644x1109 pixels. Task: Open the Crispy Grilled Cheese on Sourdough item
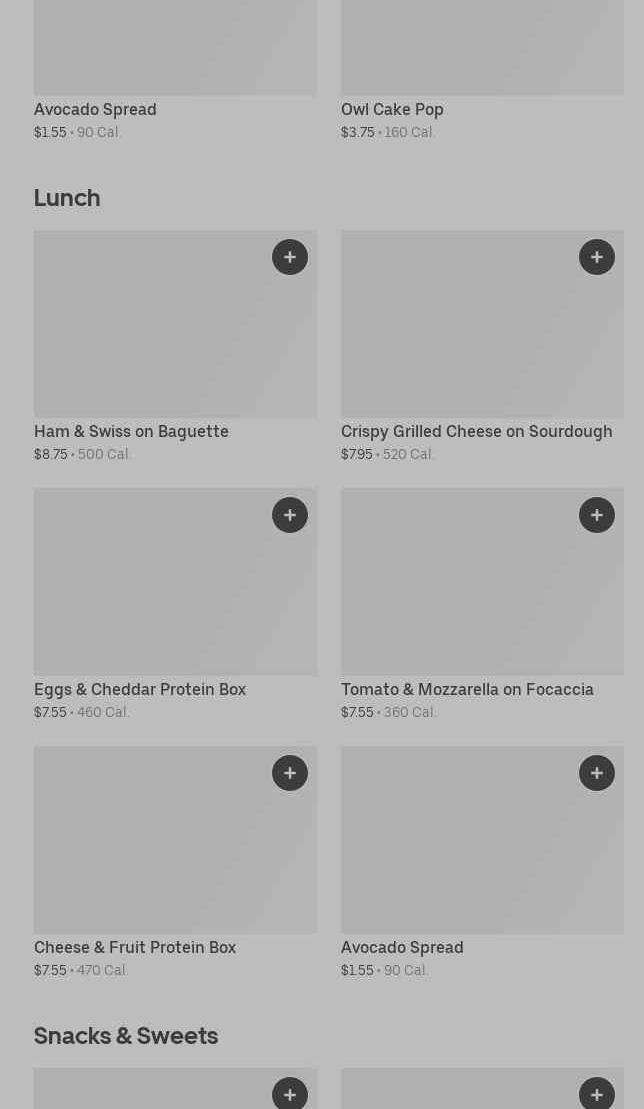click(x=482, y=347)
